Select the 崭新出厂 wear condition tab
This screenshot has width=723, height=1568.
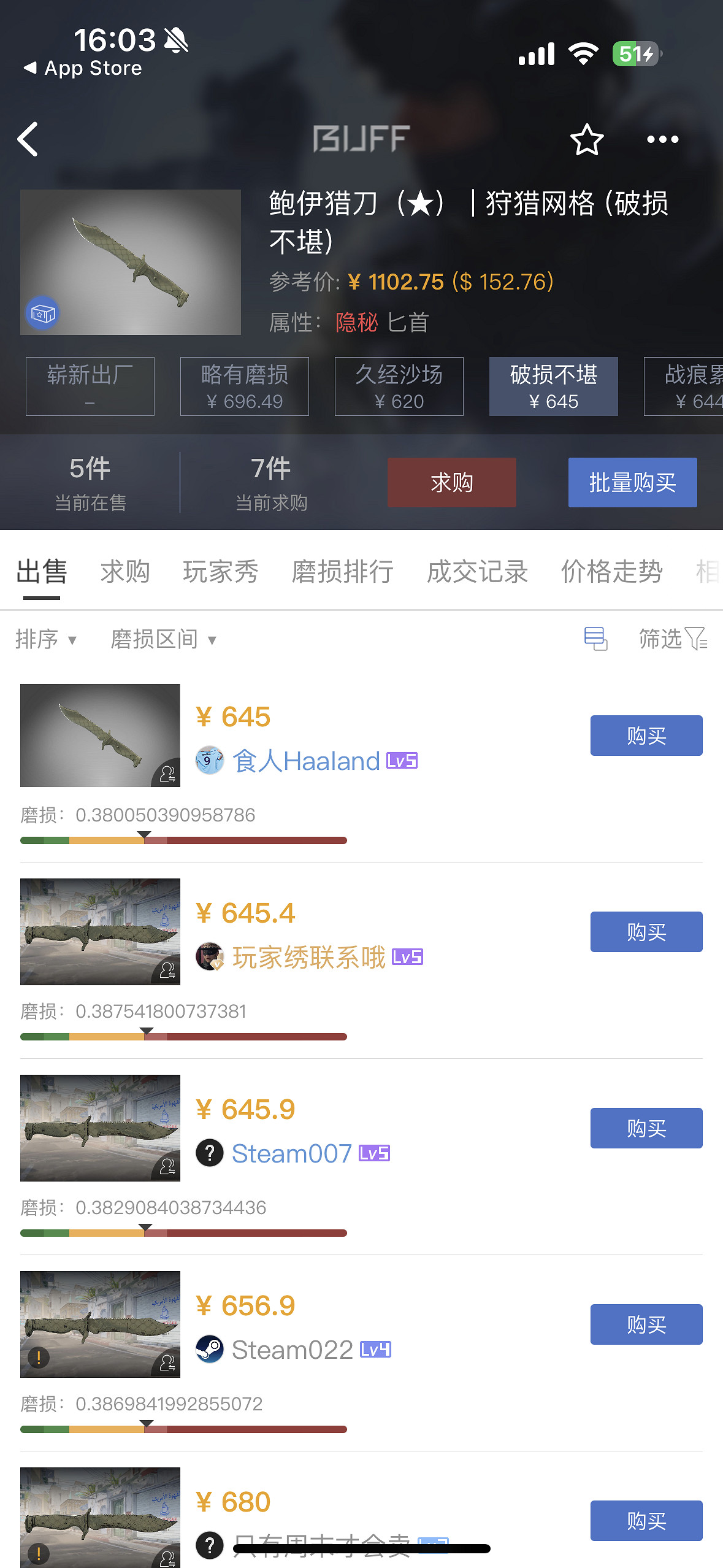[90, 386]
